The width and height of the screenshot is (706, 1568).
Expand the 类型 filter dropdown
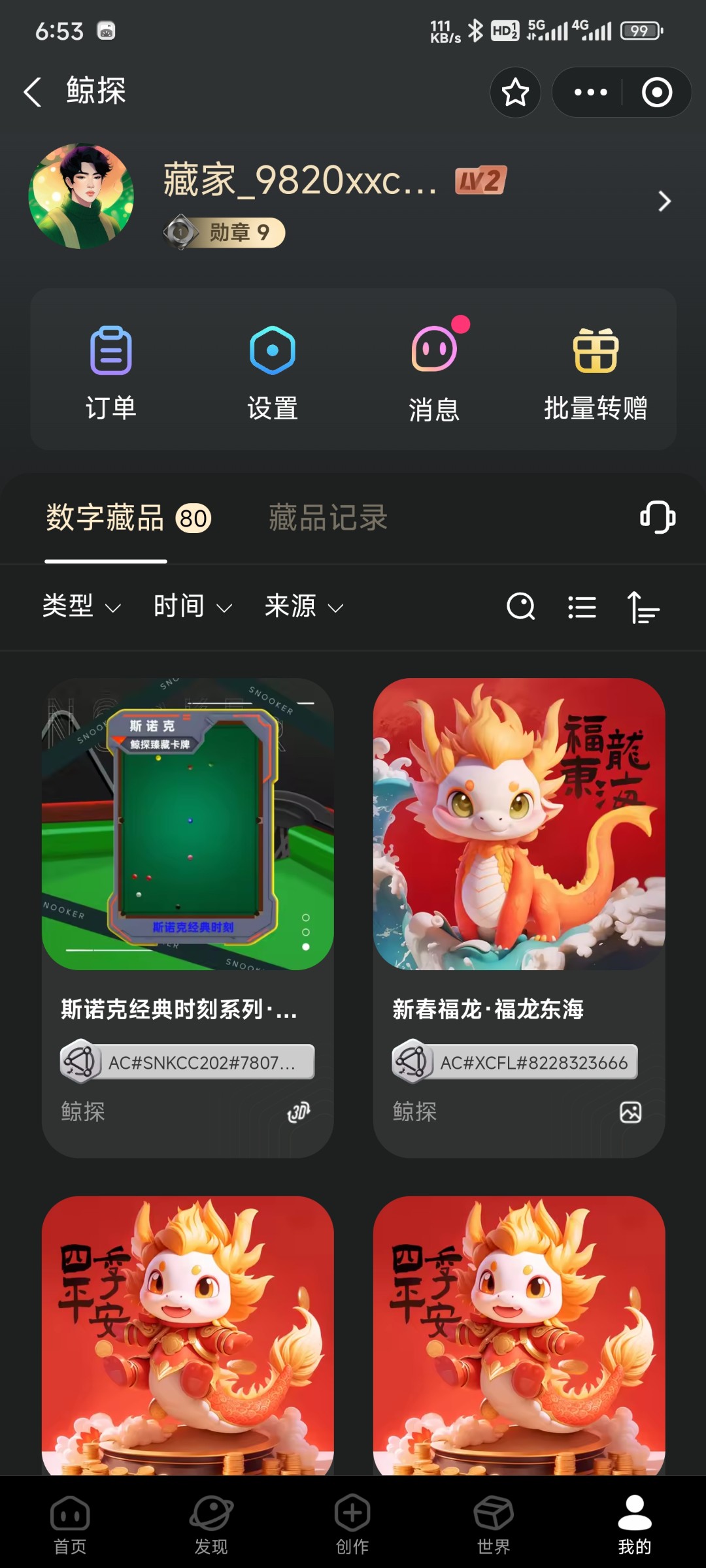pyautogui.click(x=81, y=606)
